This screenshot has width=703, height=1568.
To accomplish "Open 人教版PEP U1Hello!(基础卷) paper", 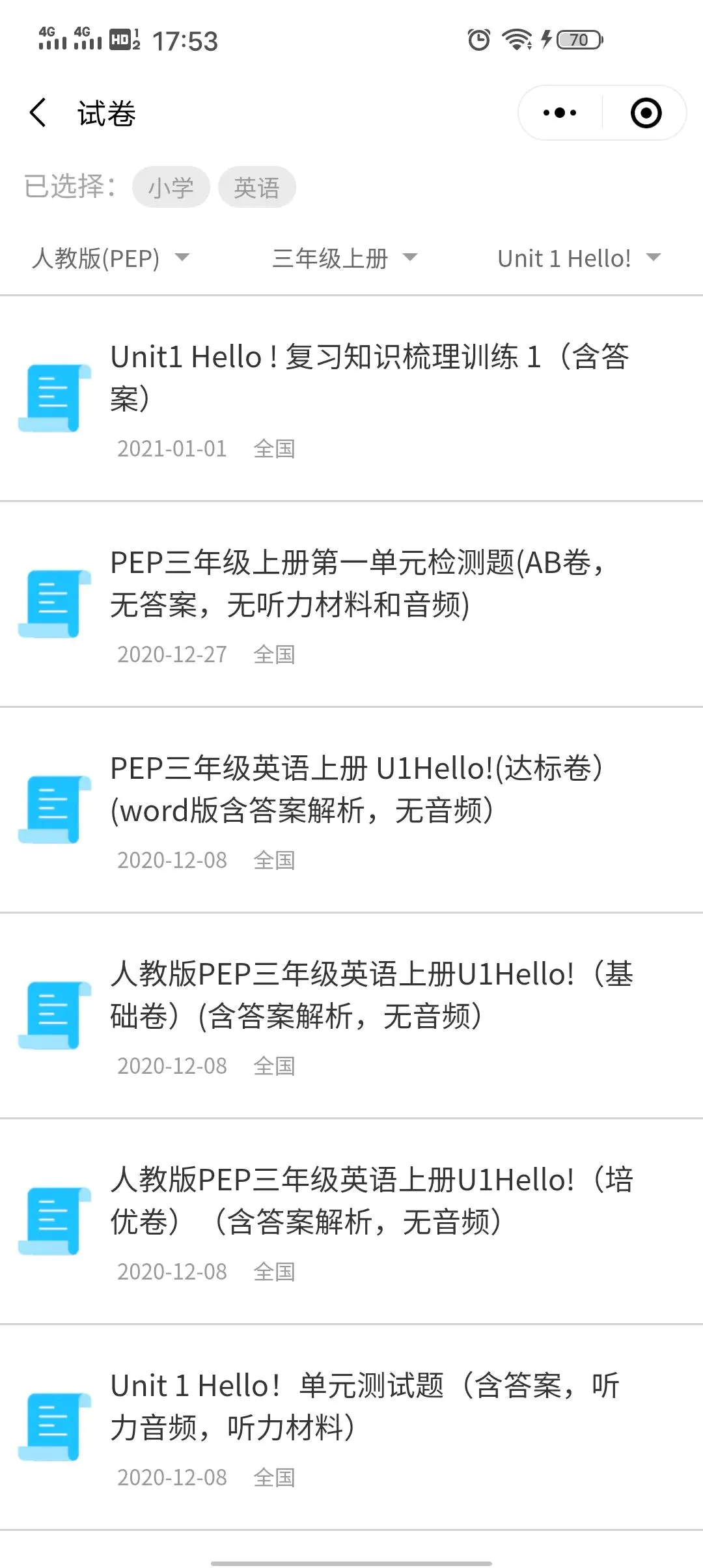I will click(x=371, y=995).
